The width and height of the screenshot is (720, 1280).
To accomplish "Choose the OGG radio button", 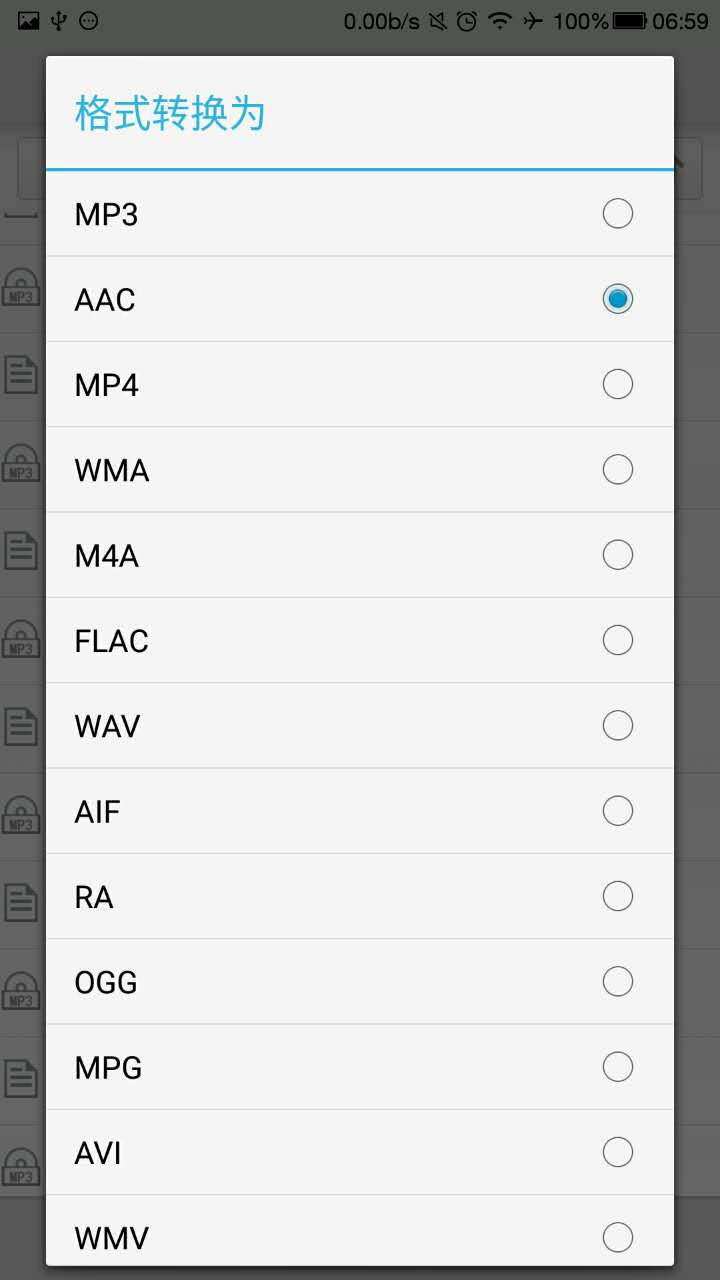I will click(x=617, y=982).
